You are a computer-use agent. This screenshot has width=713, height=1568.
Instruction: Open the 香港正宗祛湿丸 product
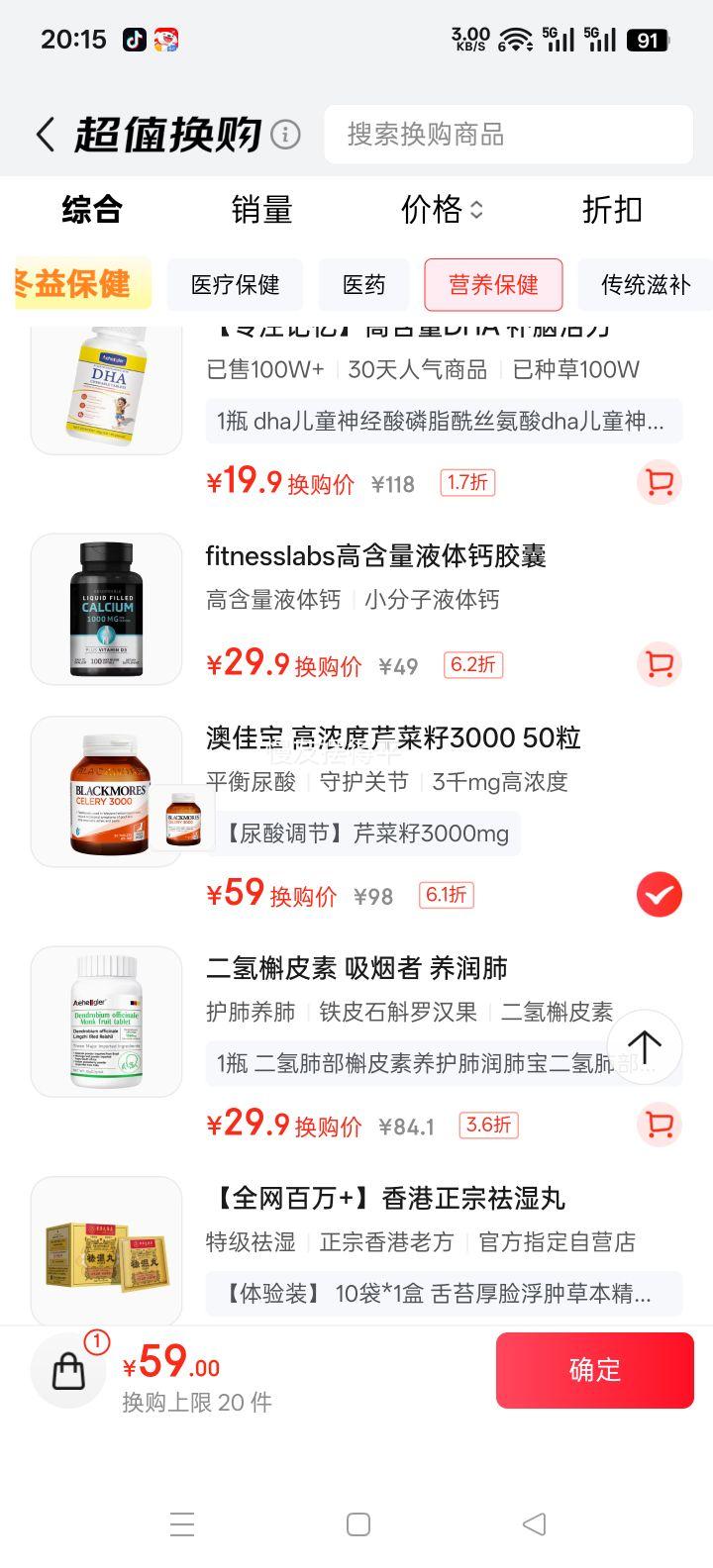click(386, 1199)
